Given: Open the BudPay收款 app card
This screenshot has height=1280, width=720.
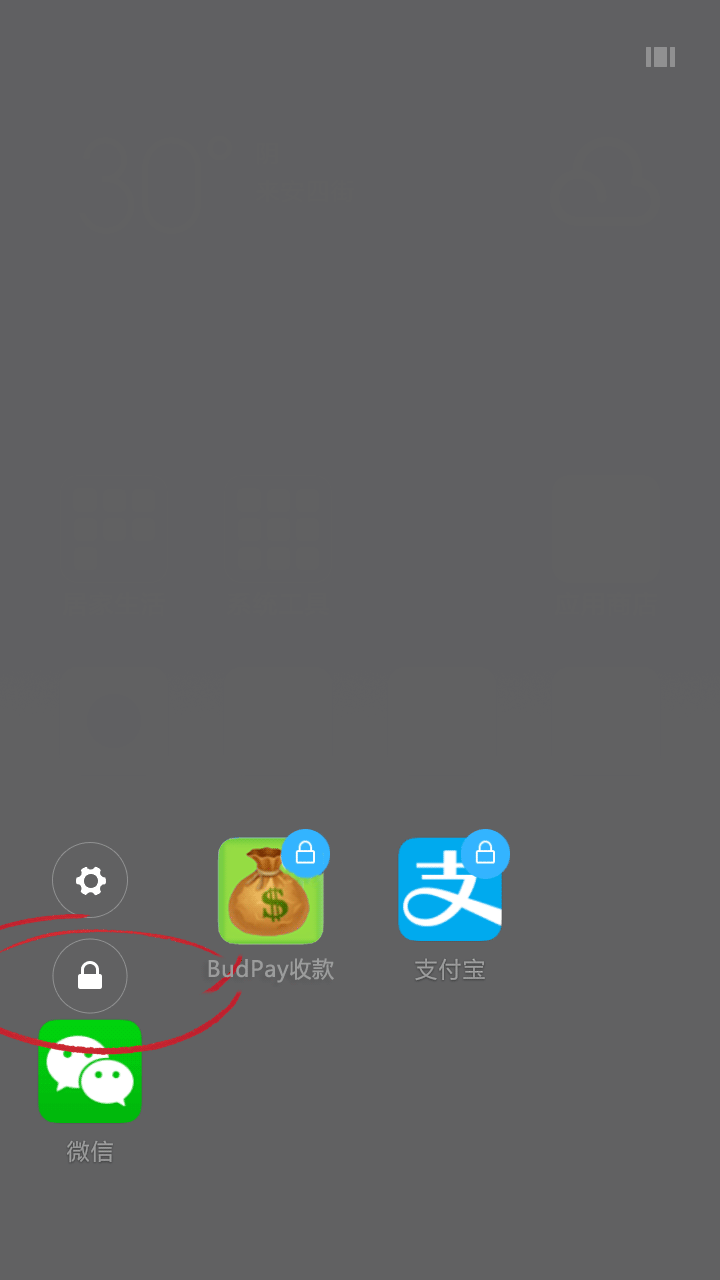Looking at the screenshot, I should click(x=270, y=891).
